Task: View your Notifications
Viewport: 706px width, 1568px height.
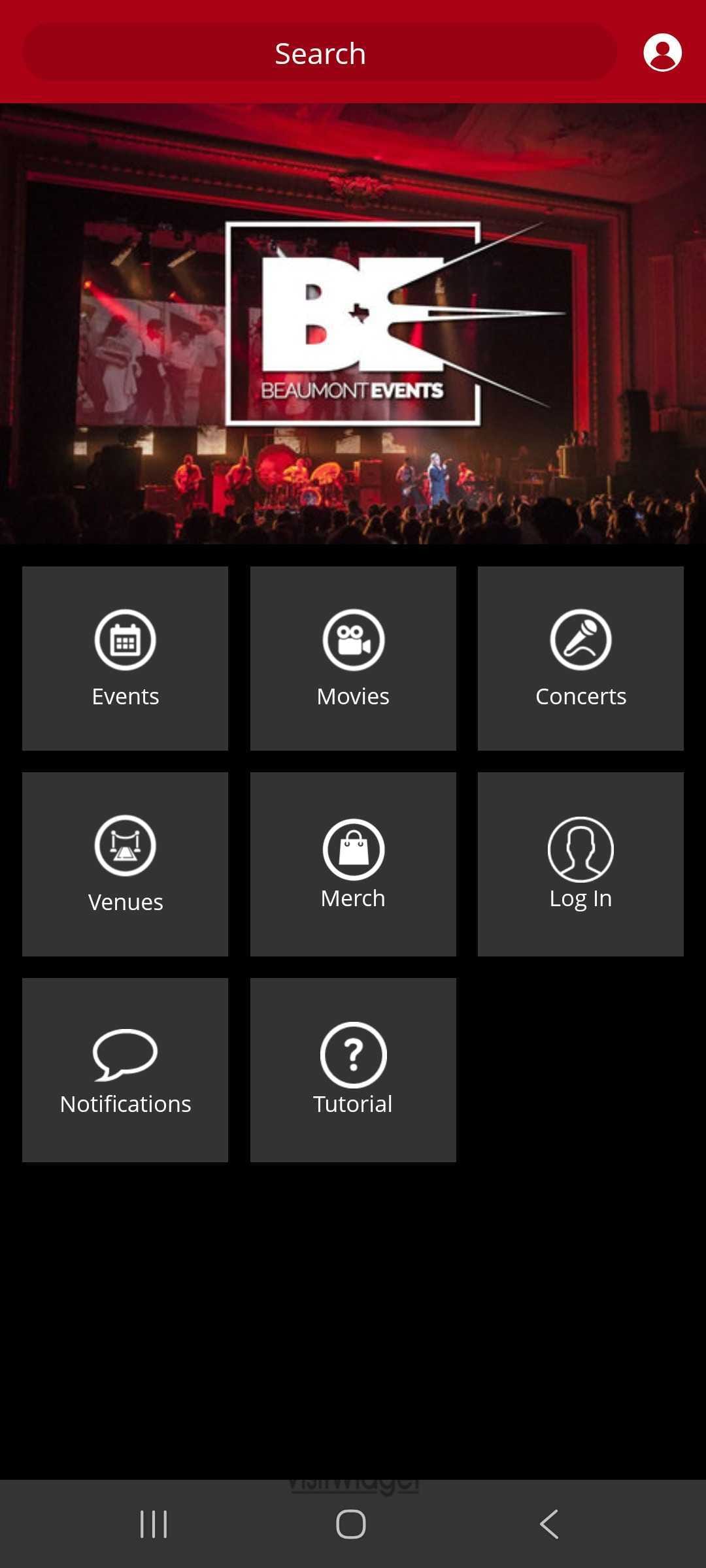Action: coord(125,1070)
